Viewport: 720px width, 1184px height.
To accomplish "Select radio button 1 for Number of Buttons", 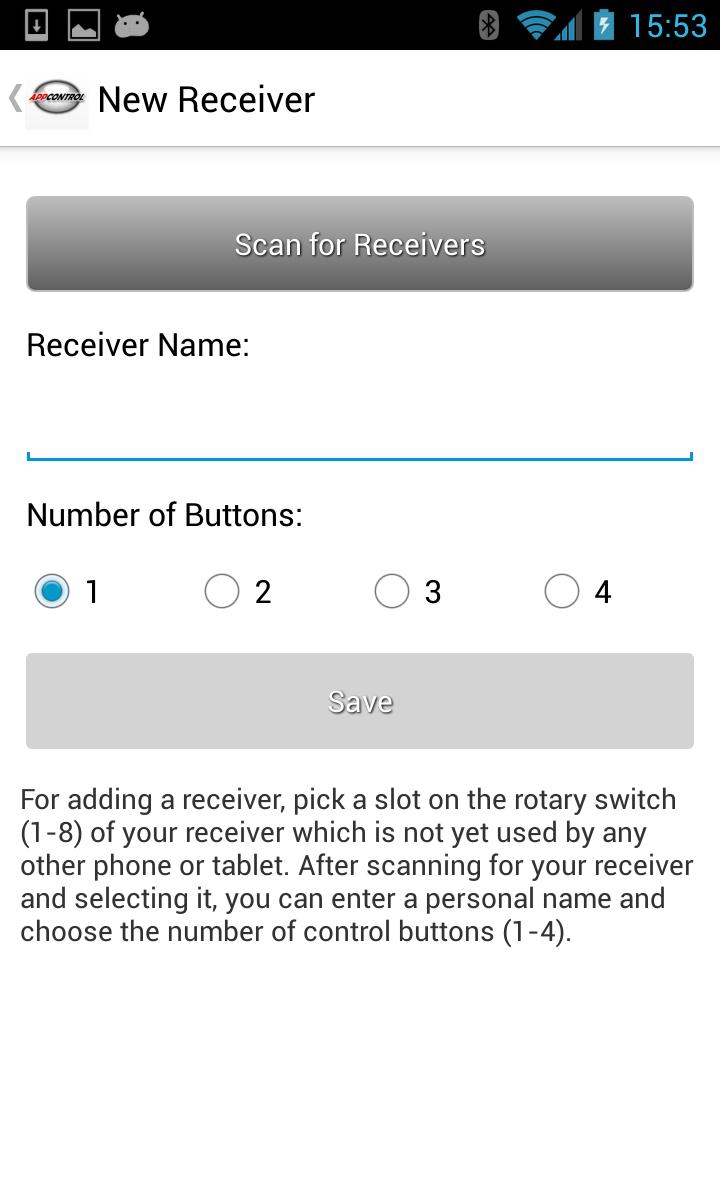I will click(x=51, y=591).
